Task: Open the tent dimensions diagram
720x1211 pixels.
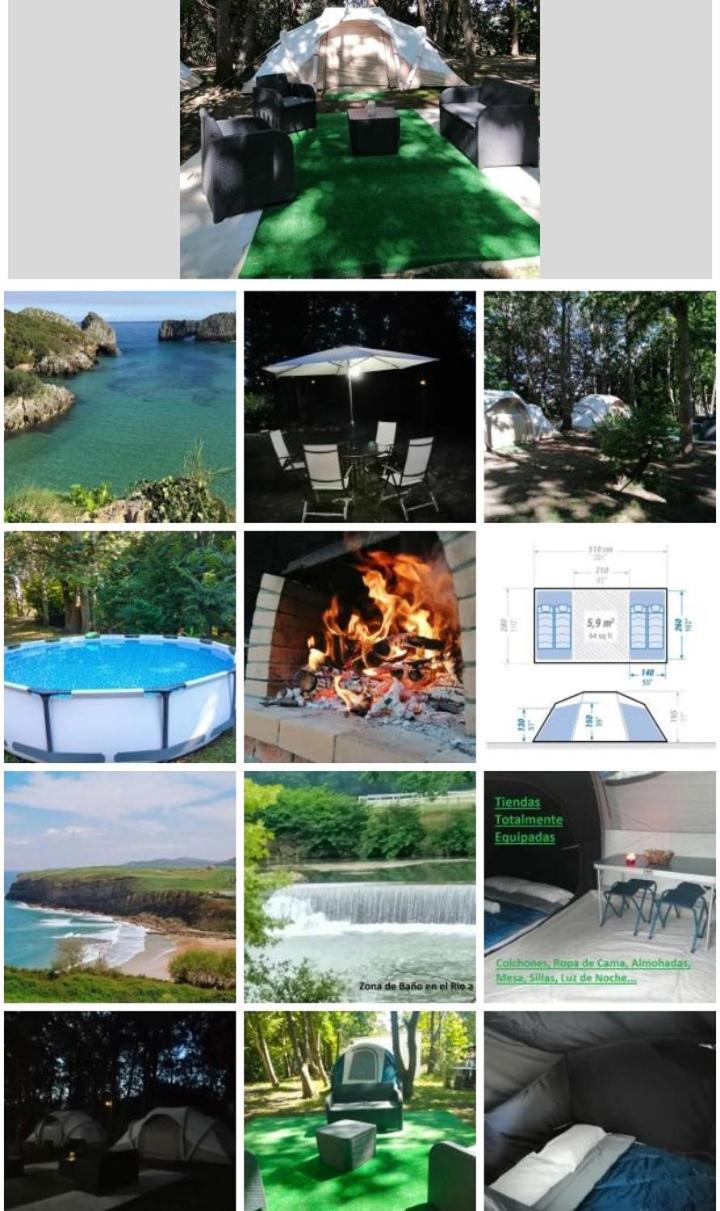Action: (x=600, y=647)
